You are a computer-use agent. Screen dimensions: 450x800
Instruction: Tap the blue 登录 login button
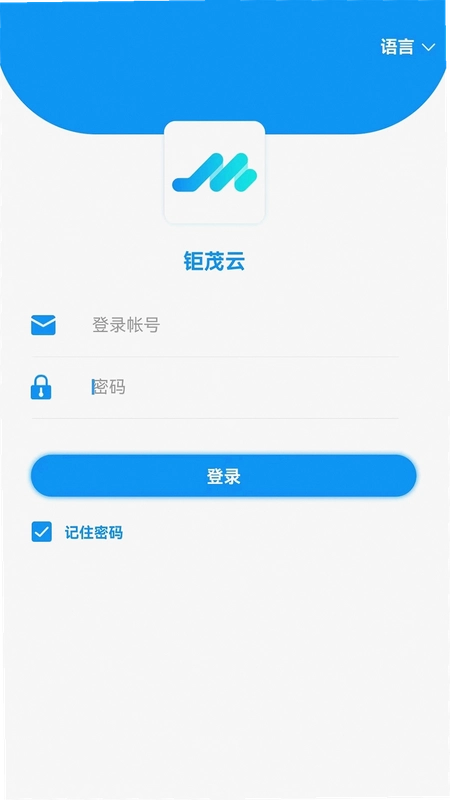(223, 476)
